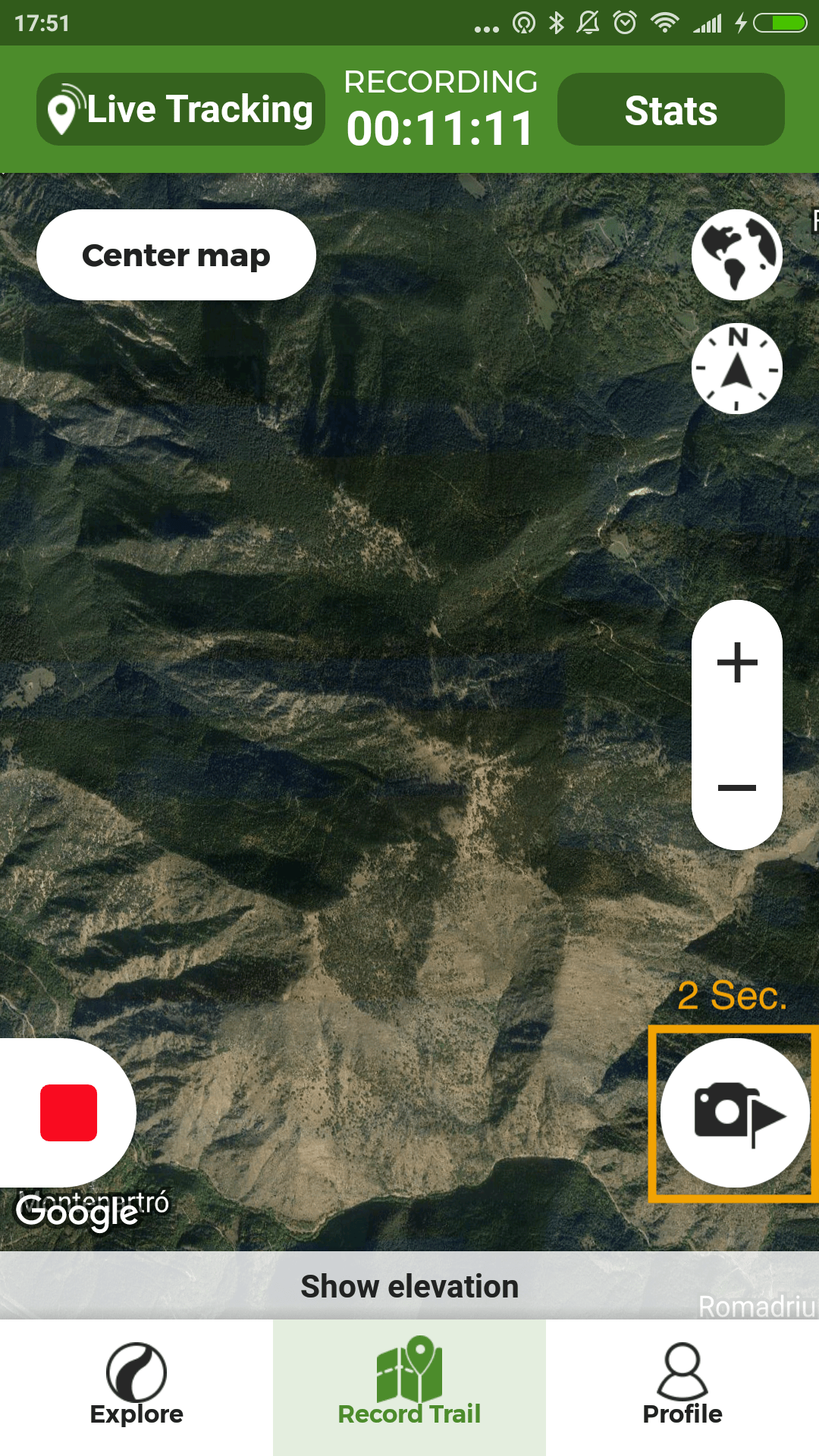Go to the Profile tab
The image size is (819, 1456).
coord(682,1386)
